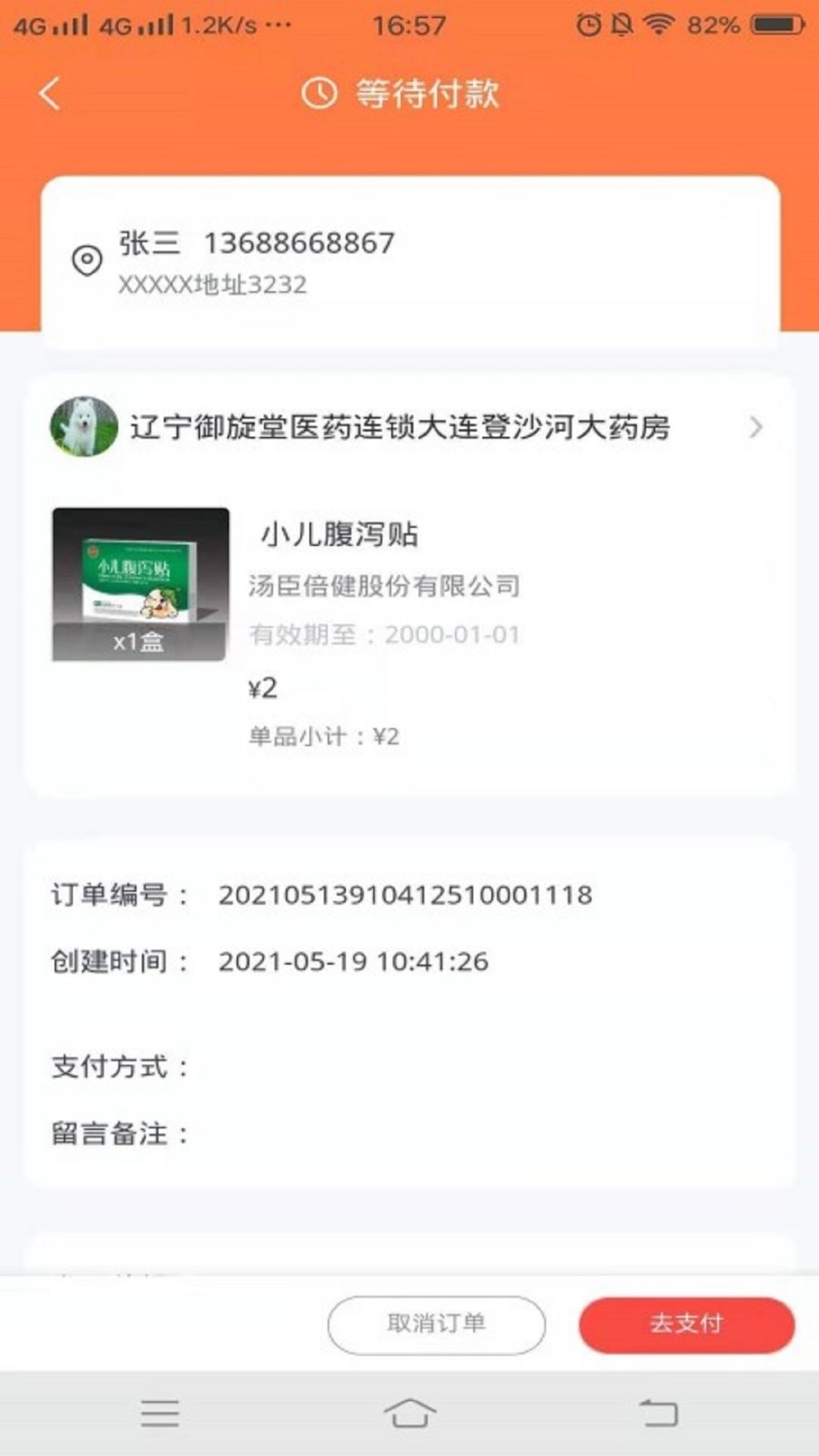Open the system home button

click(x=409, y=1413)
